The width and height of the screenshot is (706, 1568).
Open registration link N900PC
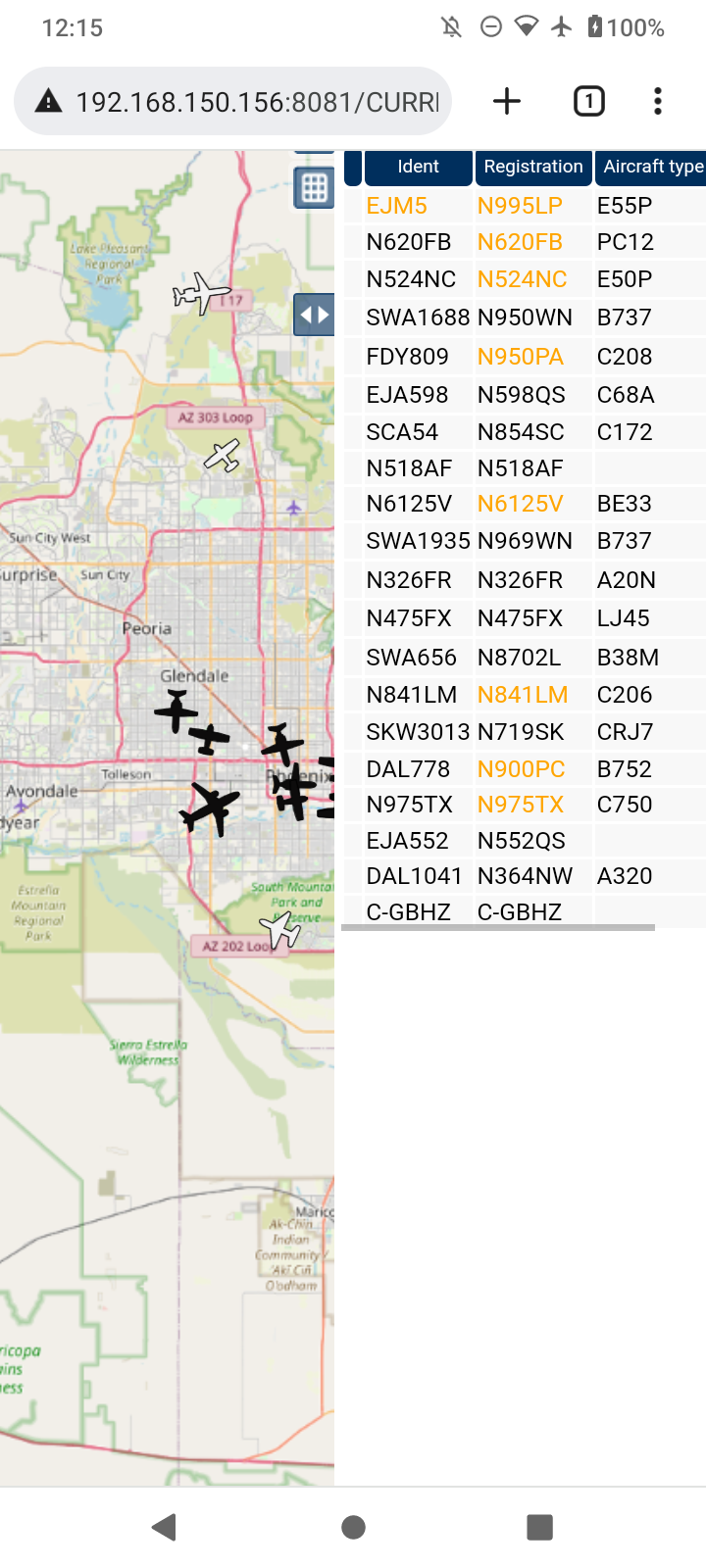(521, 769)
